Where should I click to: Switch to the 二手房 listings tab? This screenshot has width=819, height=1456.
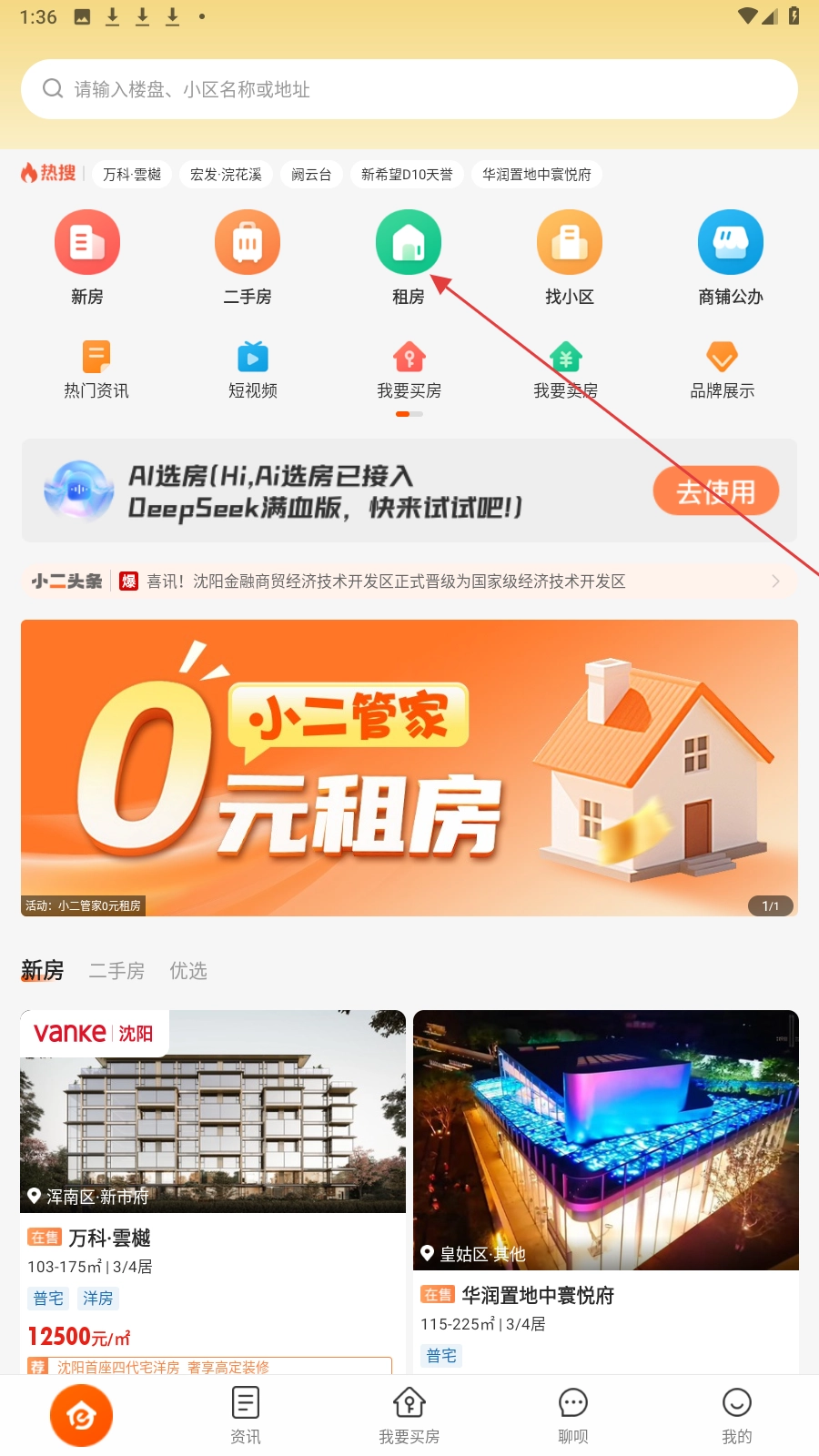[x=116, y=971]
